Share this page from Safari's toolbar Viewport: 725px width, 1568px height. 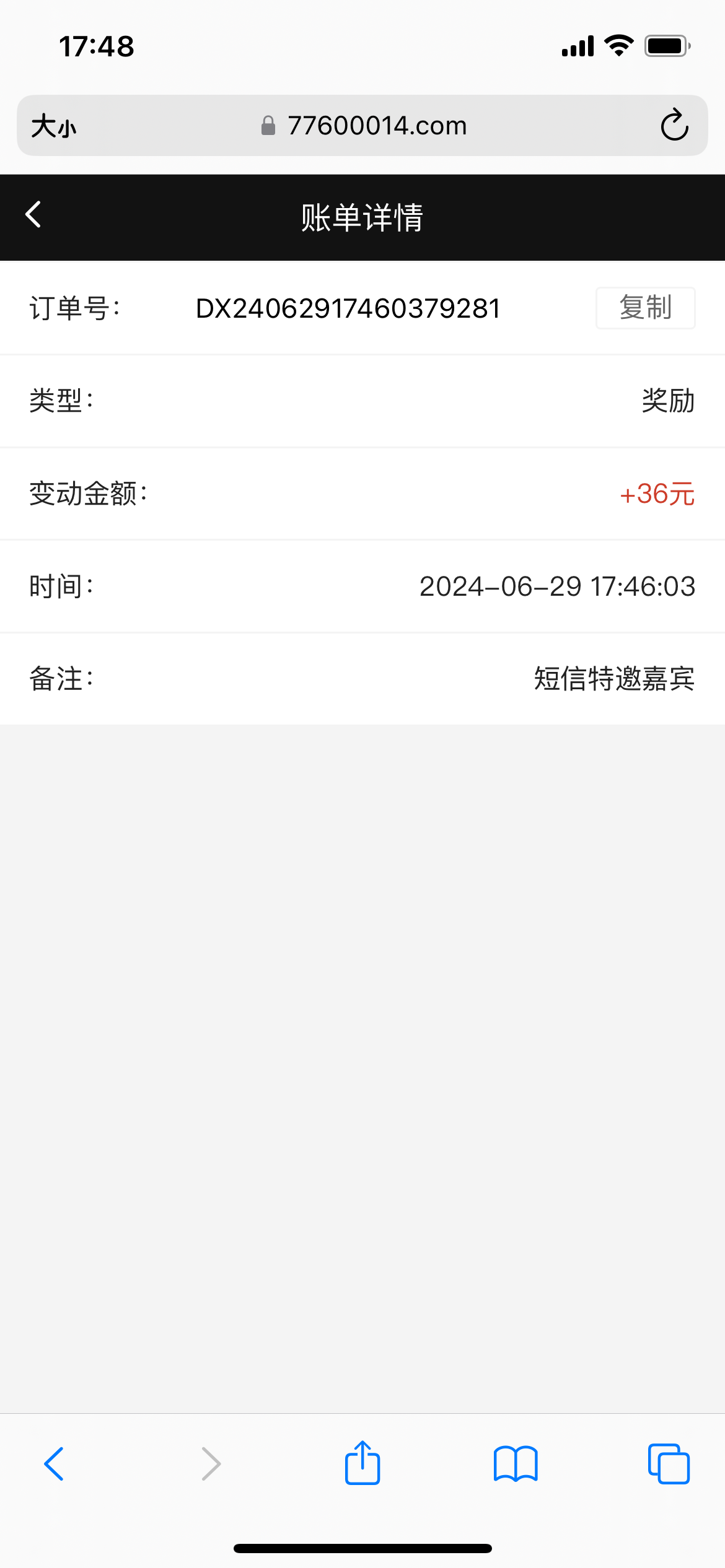[362, 1463]
